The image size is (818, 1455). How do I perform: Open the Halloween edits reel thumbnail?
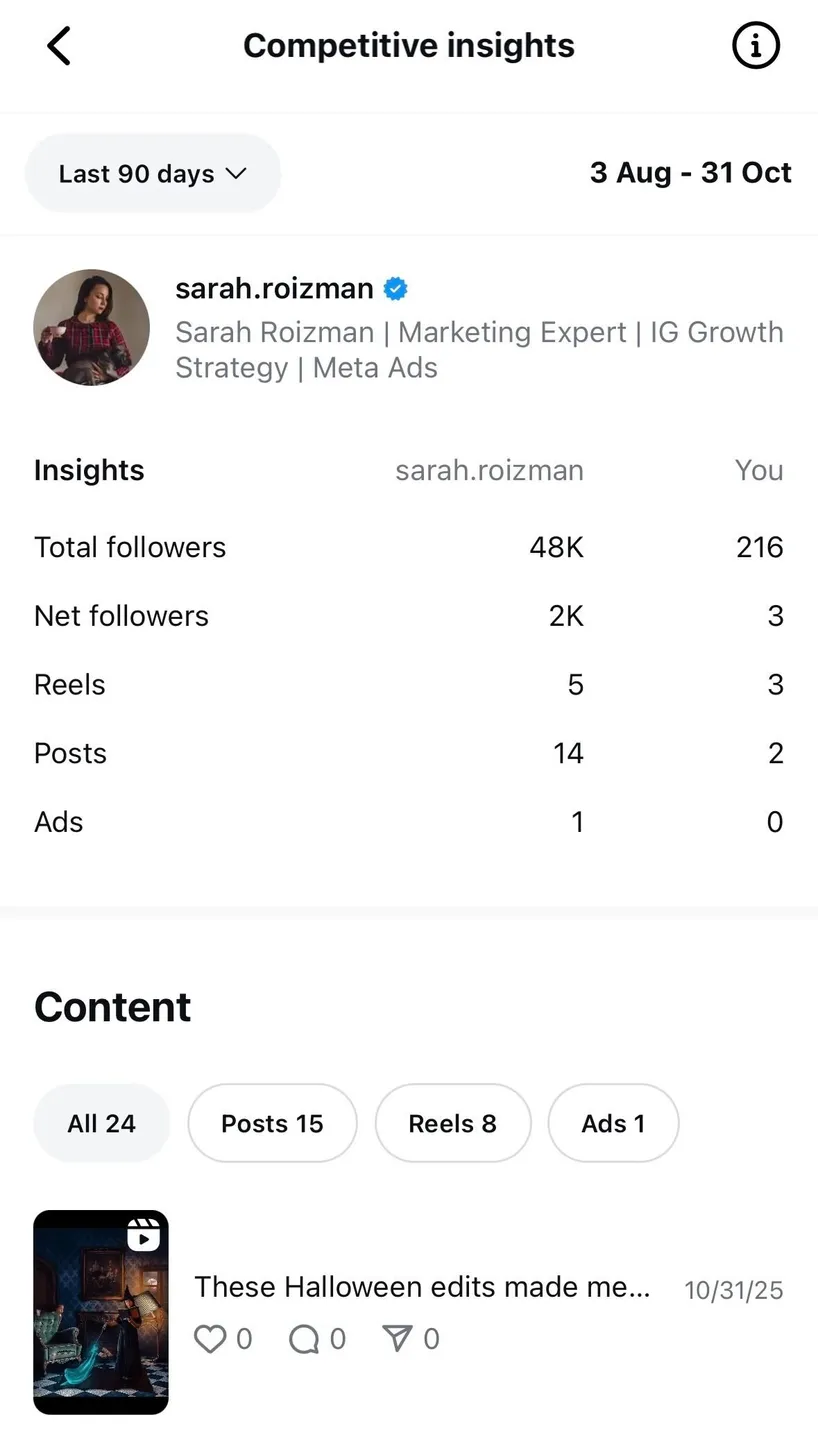tap(101, 1311)
